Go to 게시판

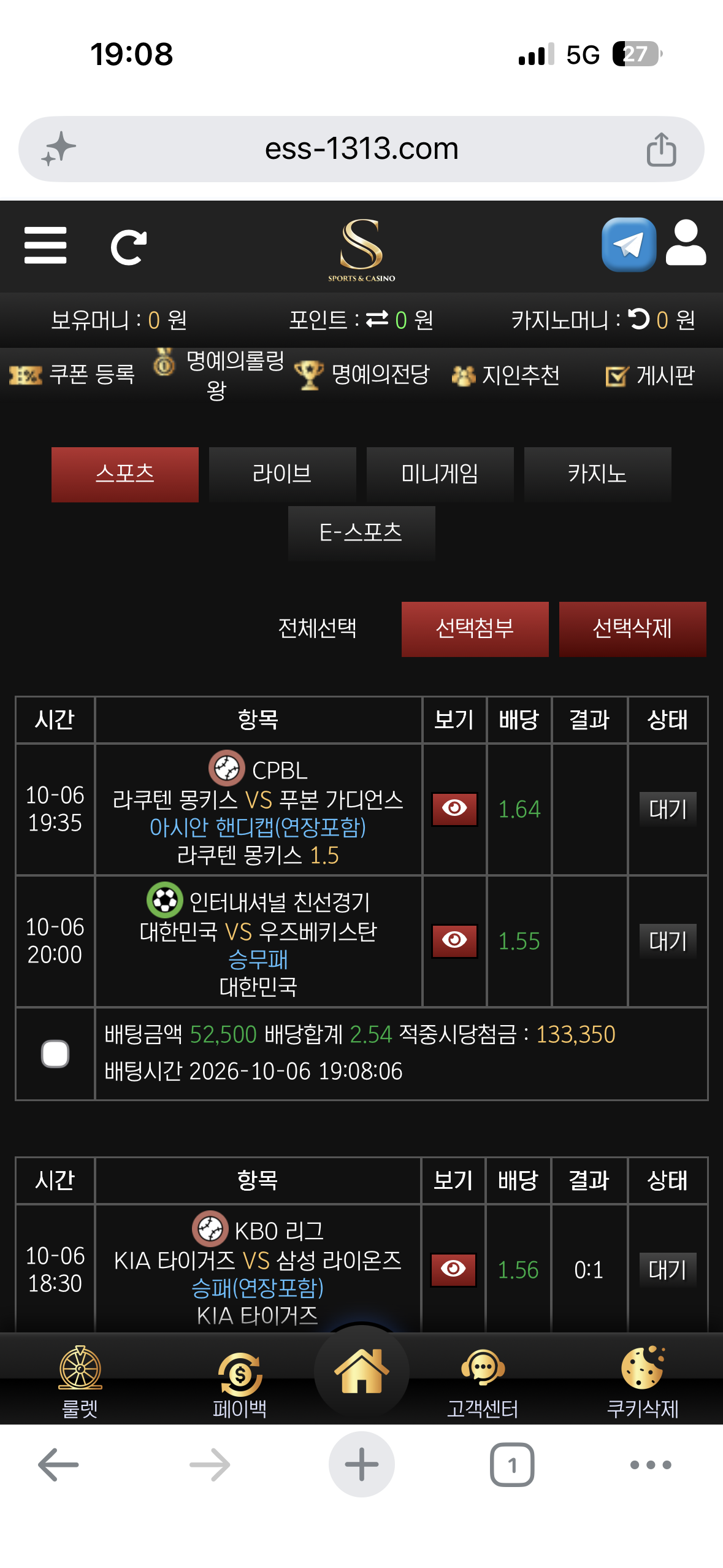pyautogui.click(x=649, y=375)
